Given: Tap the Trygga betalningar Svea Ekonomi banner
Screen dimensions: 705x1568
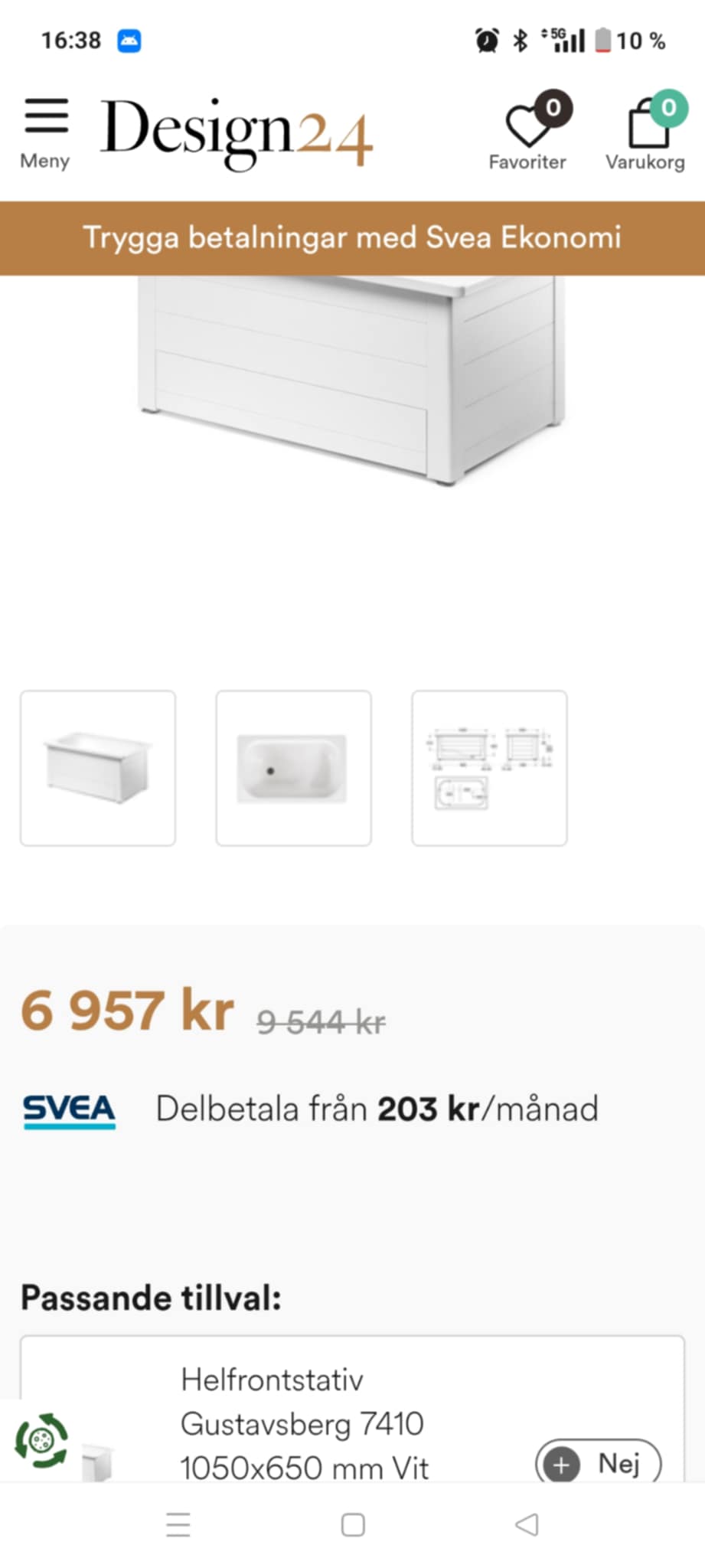Looking at the screenshot, I should [x=352, y=238].
